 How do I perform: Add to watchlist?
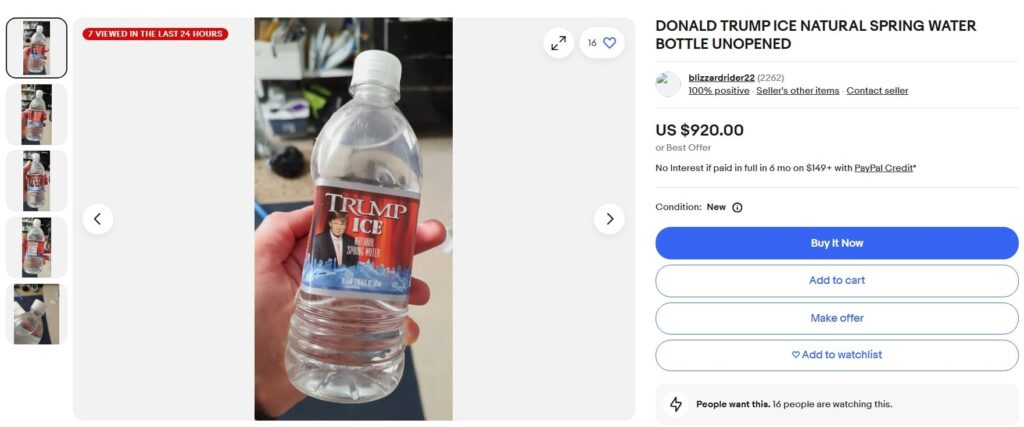836,355
